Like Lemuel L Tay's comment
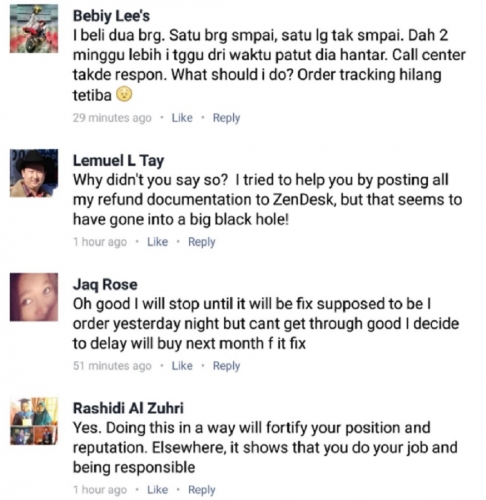The width and height of the screenshot is (486, 500). [157, 242]
